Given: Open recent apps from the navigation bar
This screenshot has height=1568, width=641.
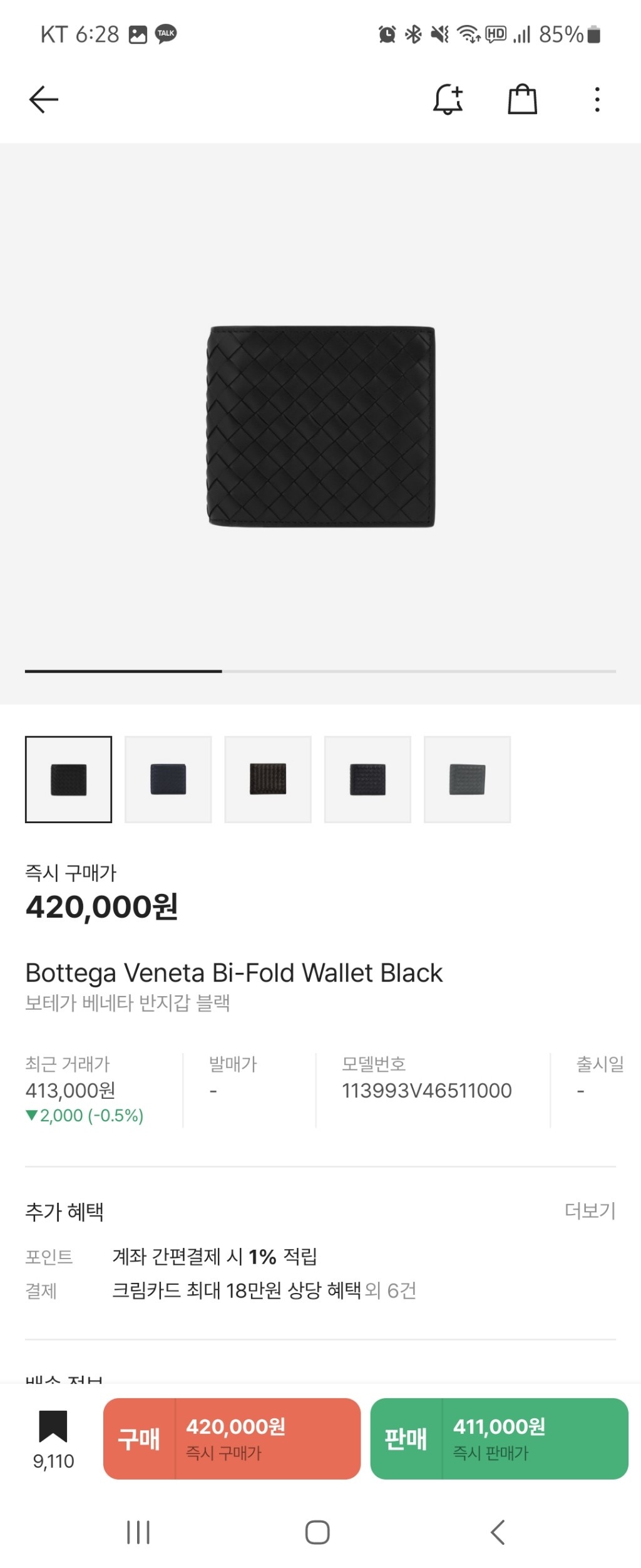Looking at the screenshot, I should pos(138,1532).
